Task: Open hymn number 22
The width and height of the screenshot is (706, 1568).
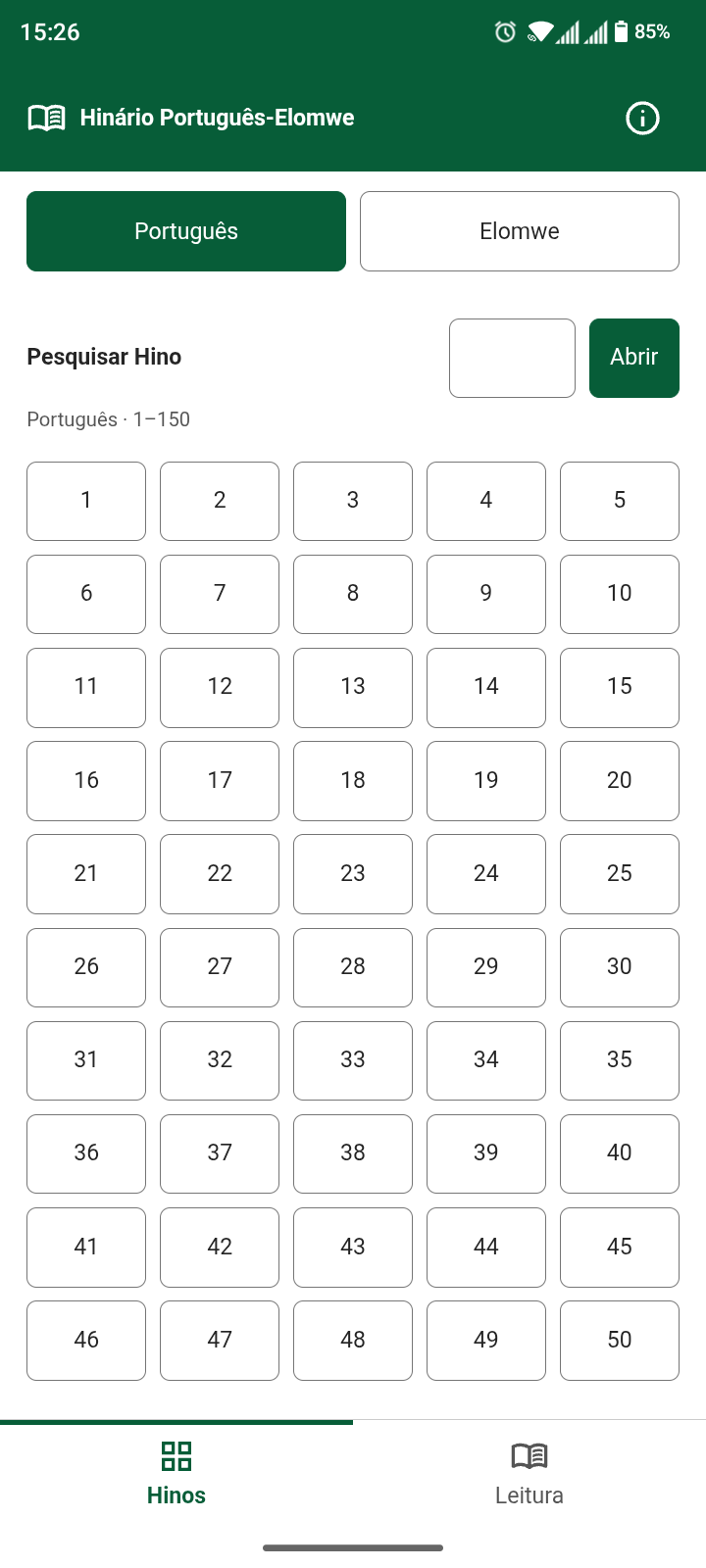Action: (220, 874)
